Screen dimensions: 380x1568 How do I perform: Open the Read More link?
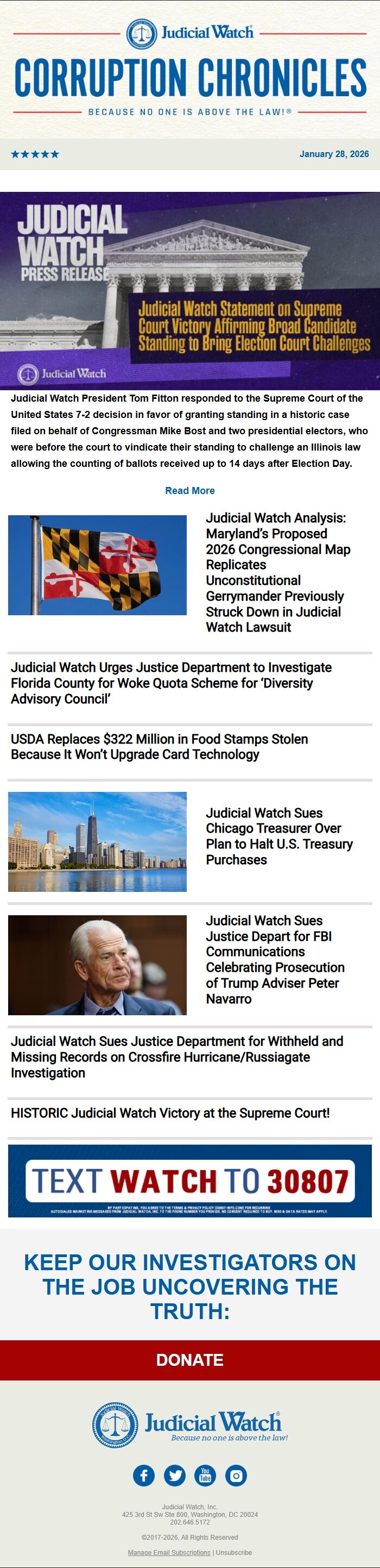coord(189,491)
